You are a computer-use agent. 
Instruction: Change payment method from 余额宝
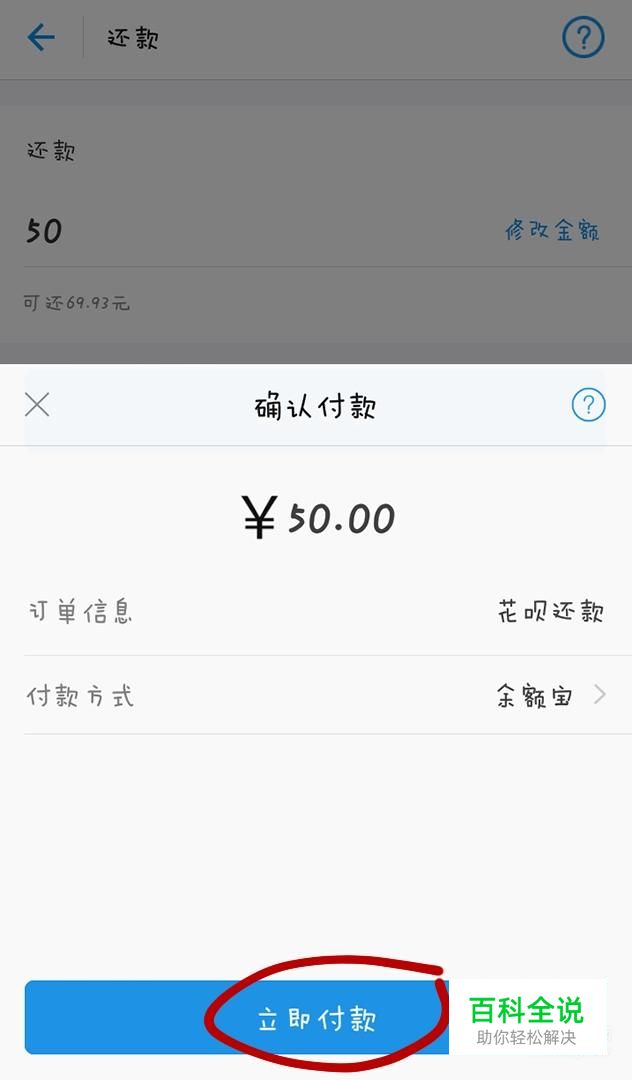[x=328, y=695]
